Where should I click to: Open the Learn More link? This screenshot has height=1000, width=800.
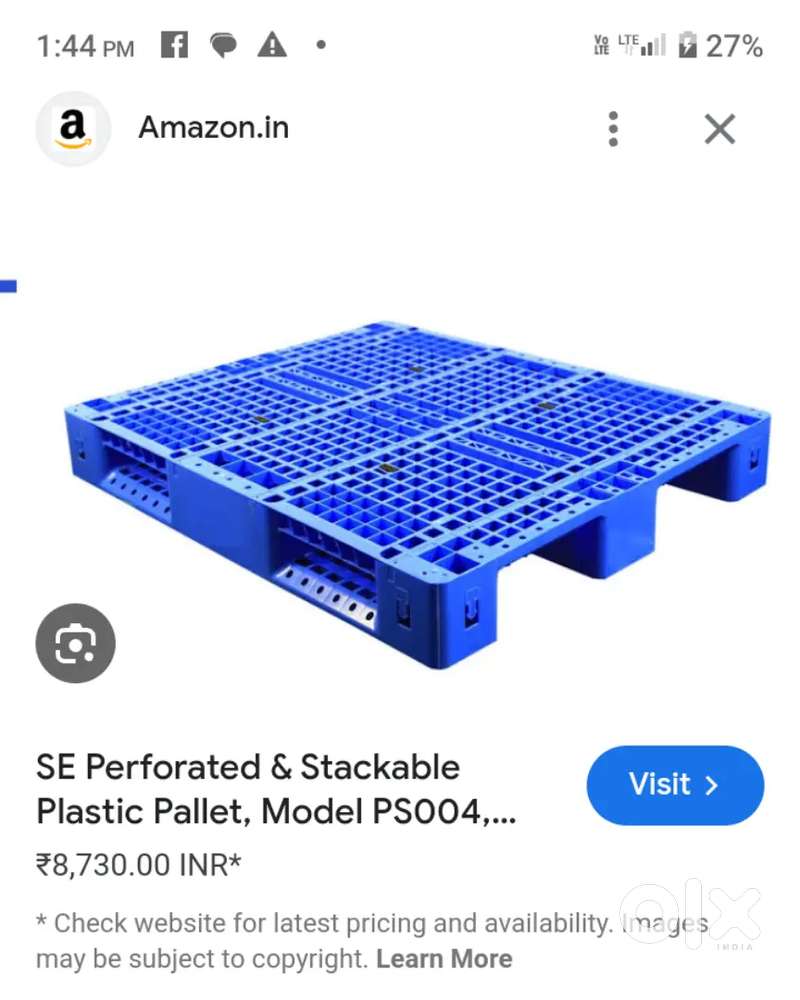(444, 959)
